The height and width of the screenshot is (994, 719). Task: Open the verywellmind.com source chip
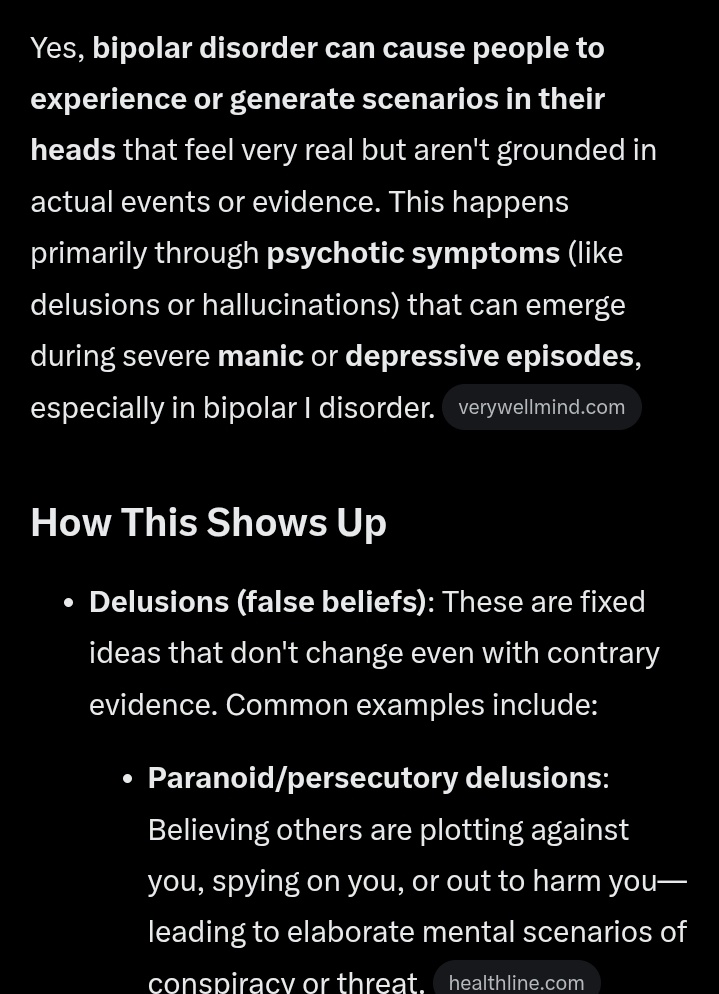541,407
